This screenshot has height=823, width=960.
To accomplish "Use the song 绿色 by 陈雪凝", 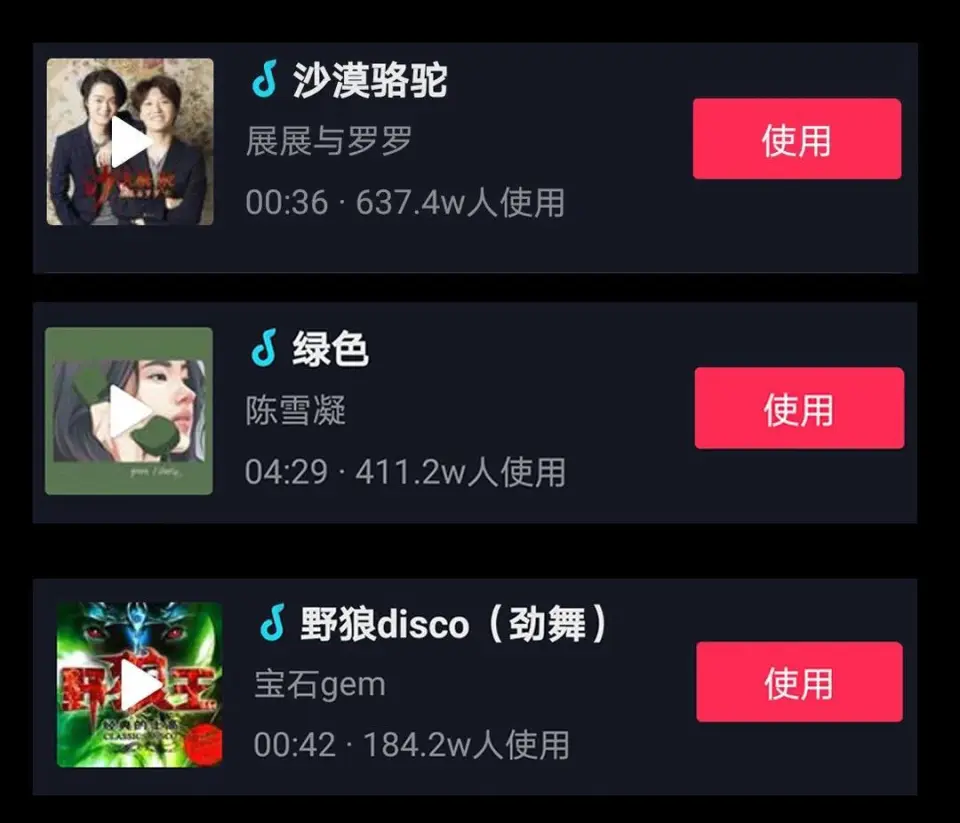I will 798,408.
